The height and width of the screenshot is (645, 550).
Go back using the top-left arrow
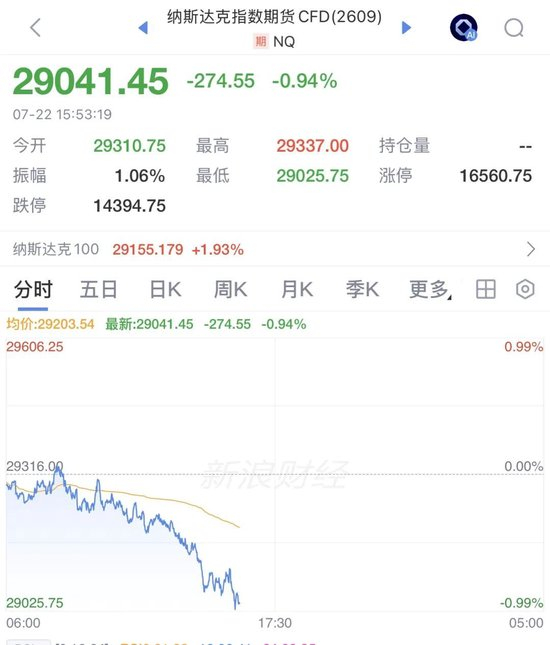click(36, 28)
